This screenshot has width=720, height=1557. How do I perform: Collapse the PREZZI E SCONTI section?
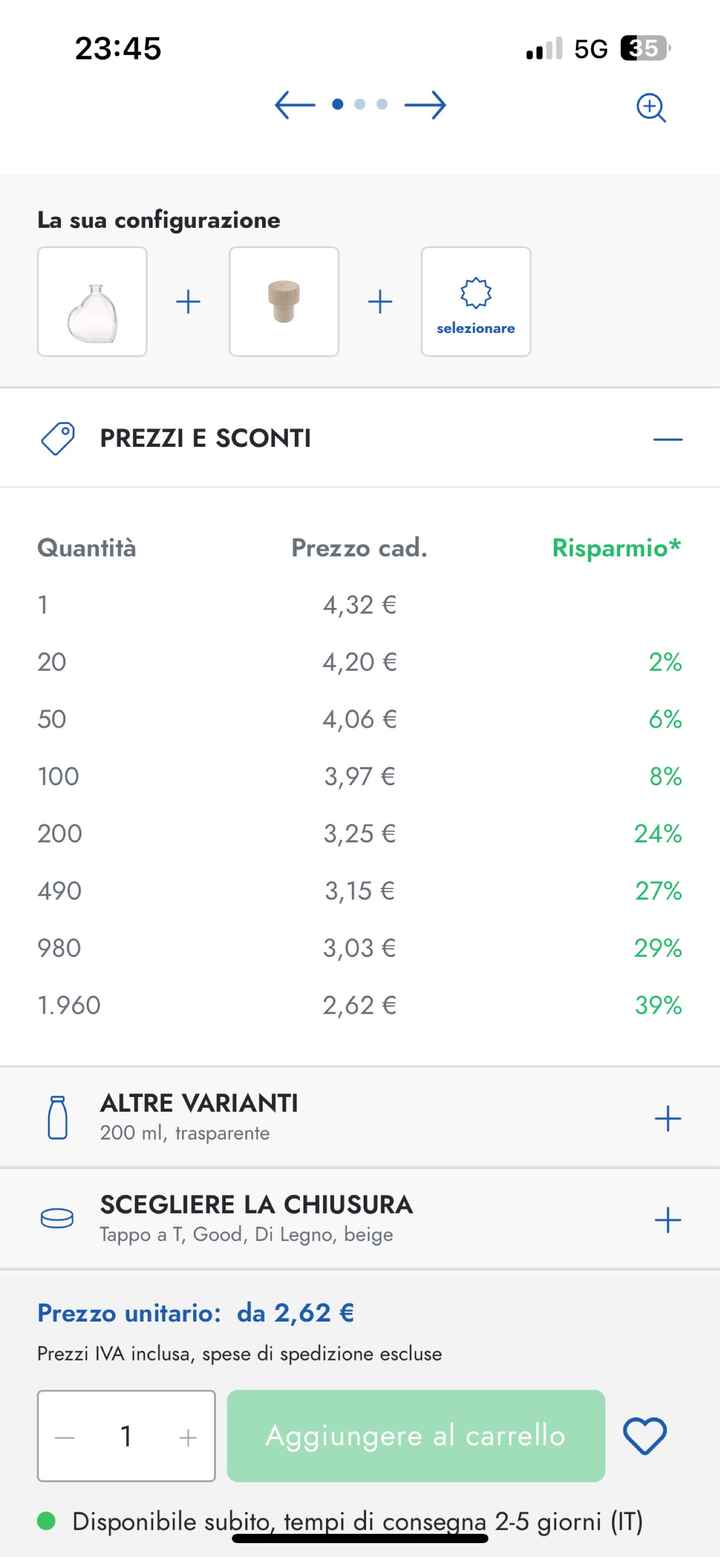(x=667, y=438)
